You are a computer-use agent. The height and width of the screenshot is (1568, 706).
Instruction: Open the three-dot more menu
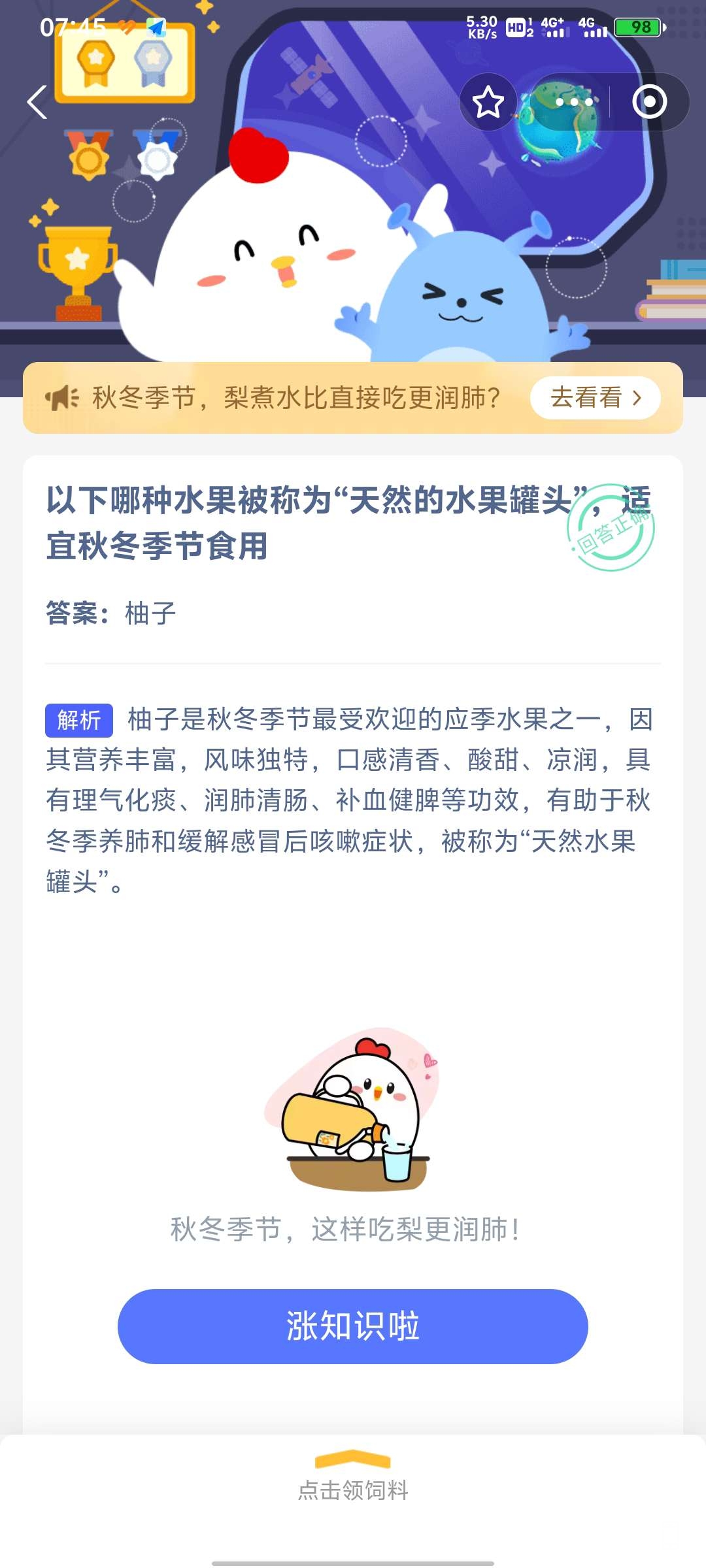pos(573,103)
